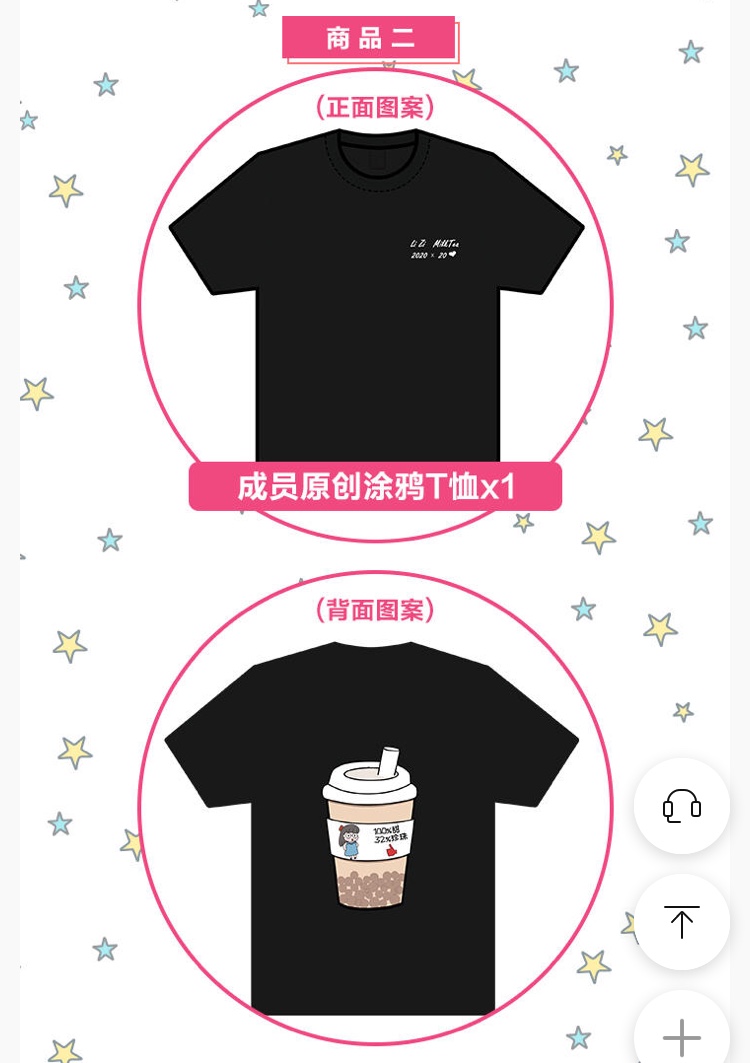This screenshot has width=750, height=1063.
Task: Tap the back-to-top arrow button
Action: coord(681,921)
